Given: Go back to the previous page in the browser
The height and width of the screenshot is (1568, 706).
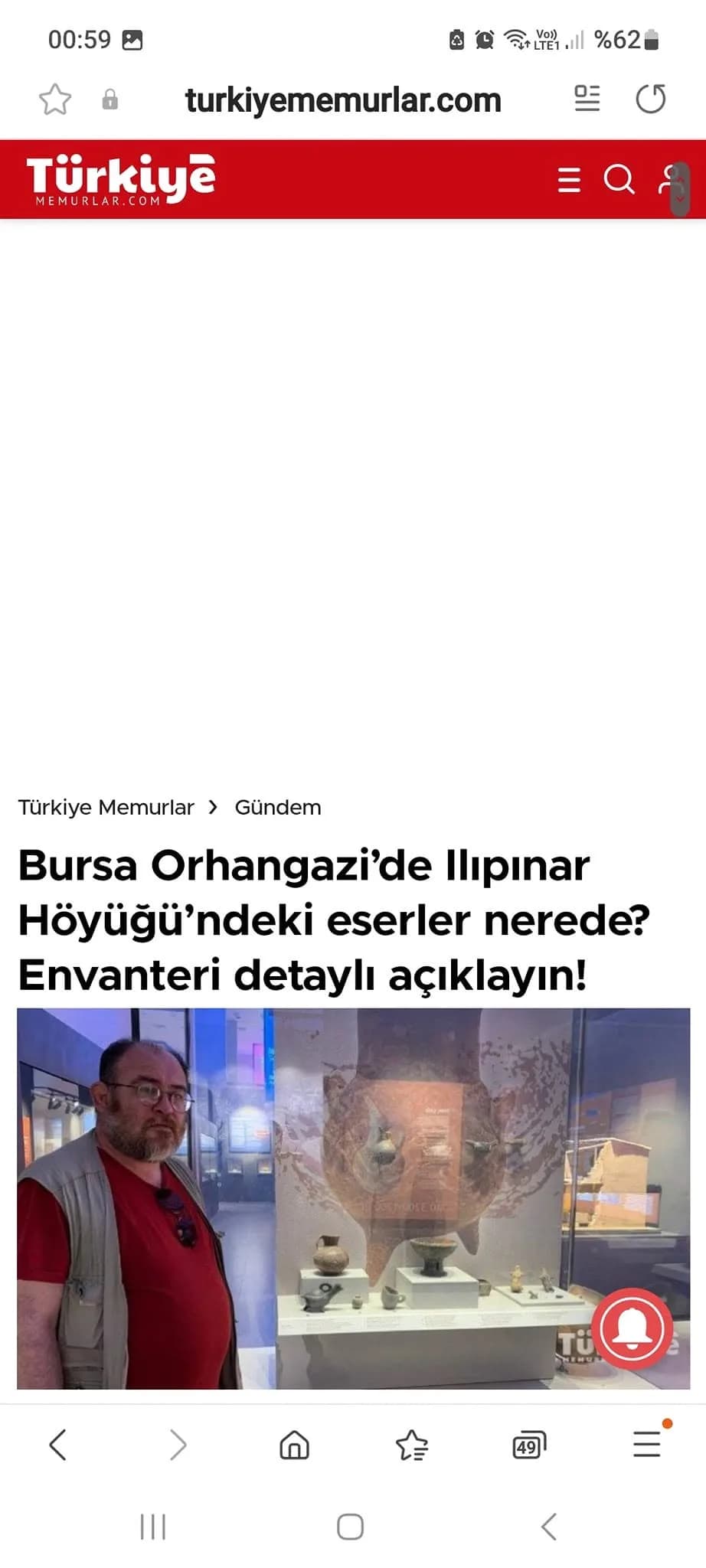Looking at the screenshot, I should pos(58,1445).
